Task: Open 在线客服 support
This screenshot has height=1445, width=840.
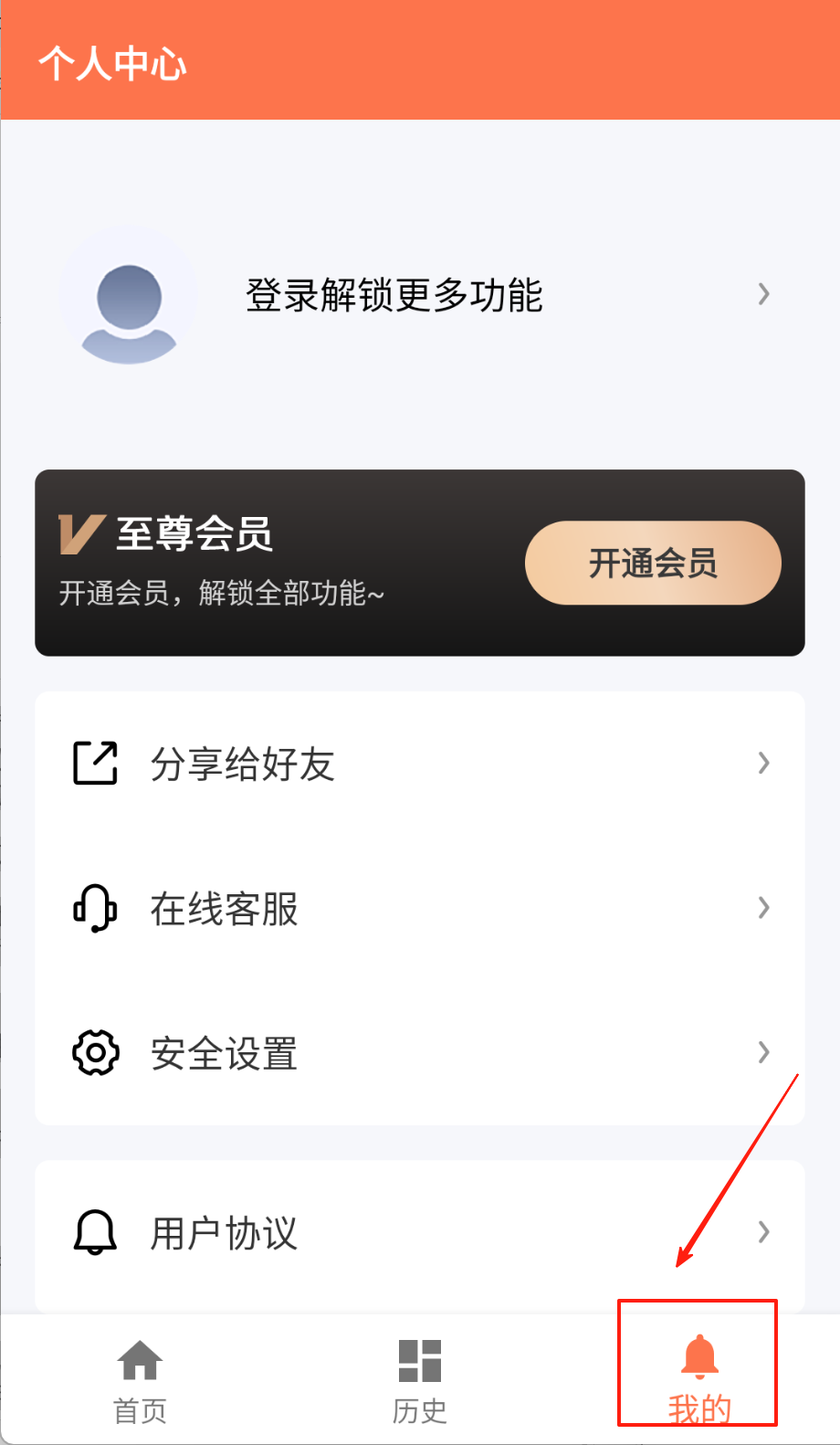Action: coord(419,909)
